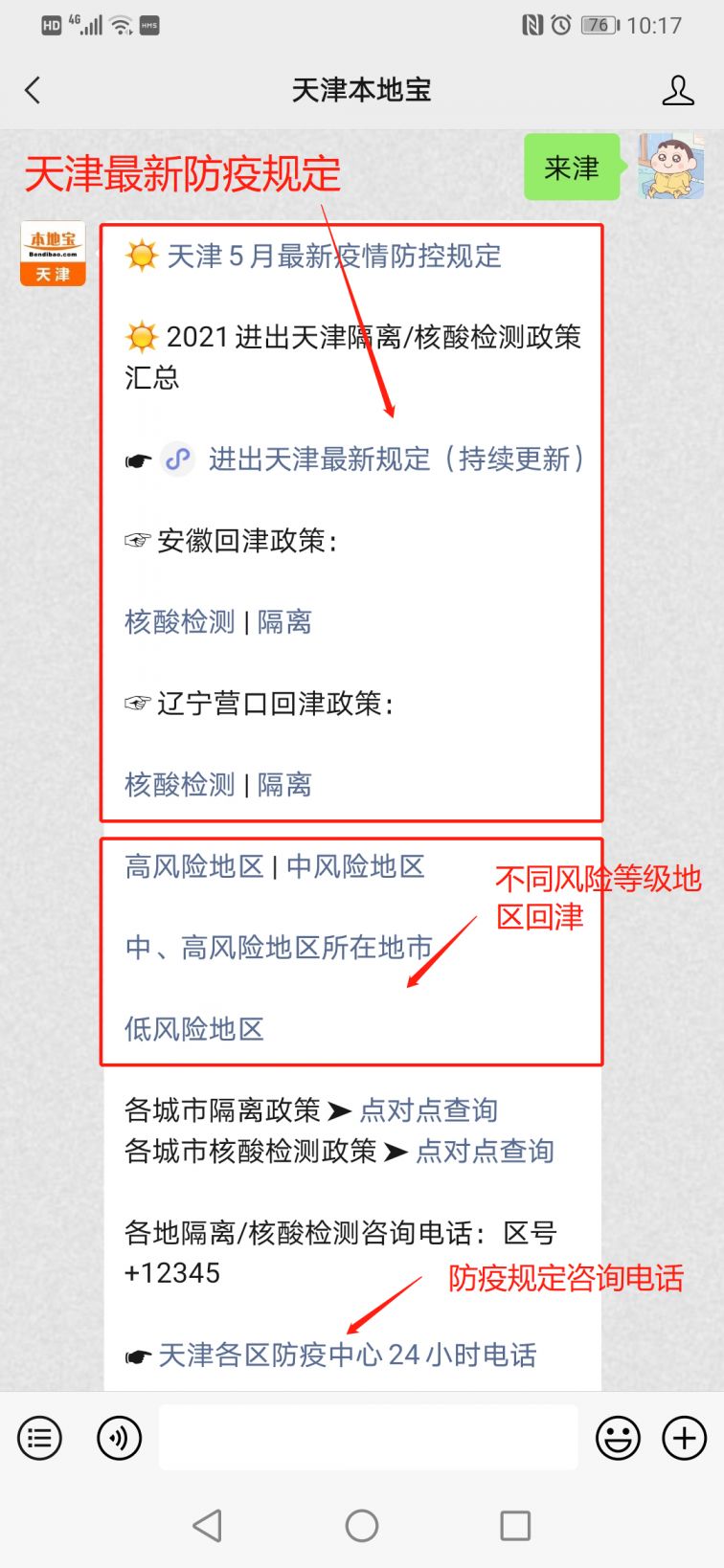Open 中、高风险地区所在地市 link
The height and width of the screenshot is (1568, 724).
click(x=279, y=947)
